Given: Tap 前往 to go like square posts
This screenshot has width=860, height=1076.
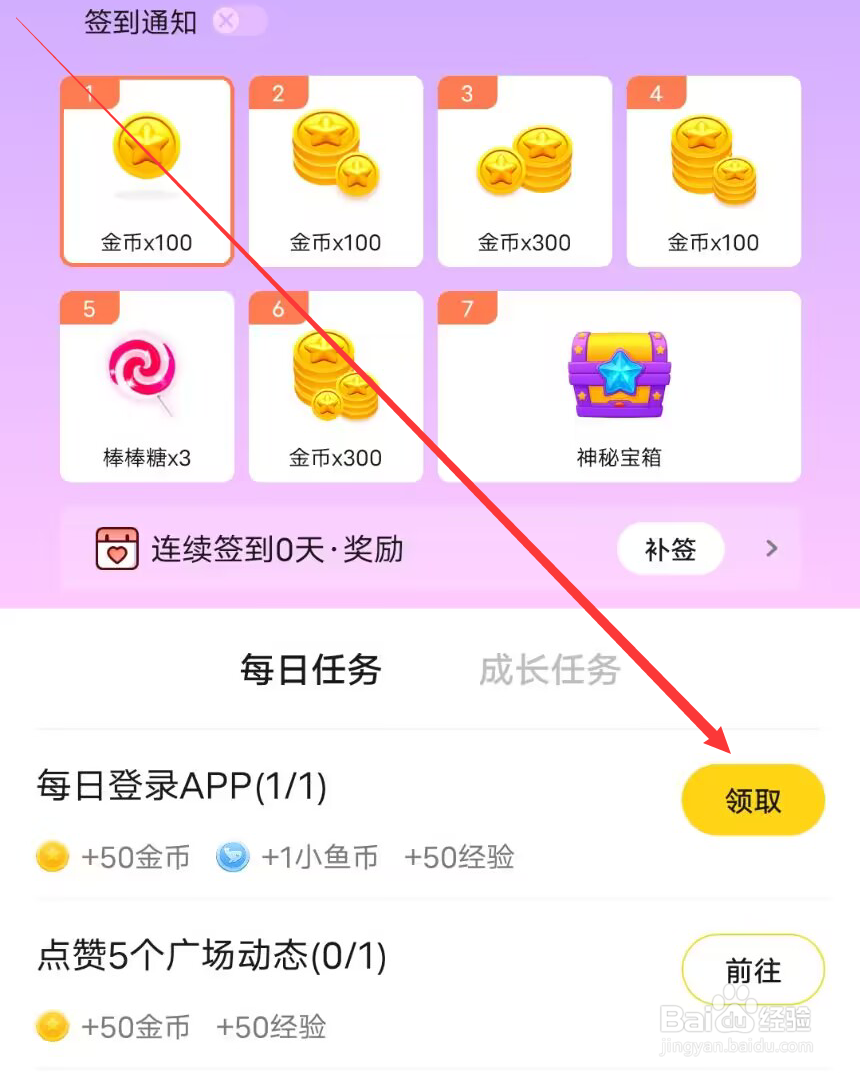Looking at the screenshot, I should pos(753,969).
